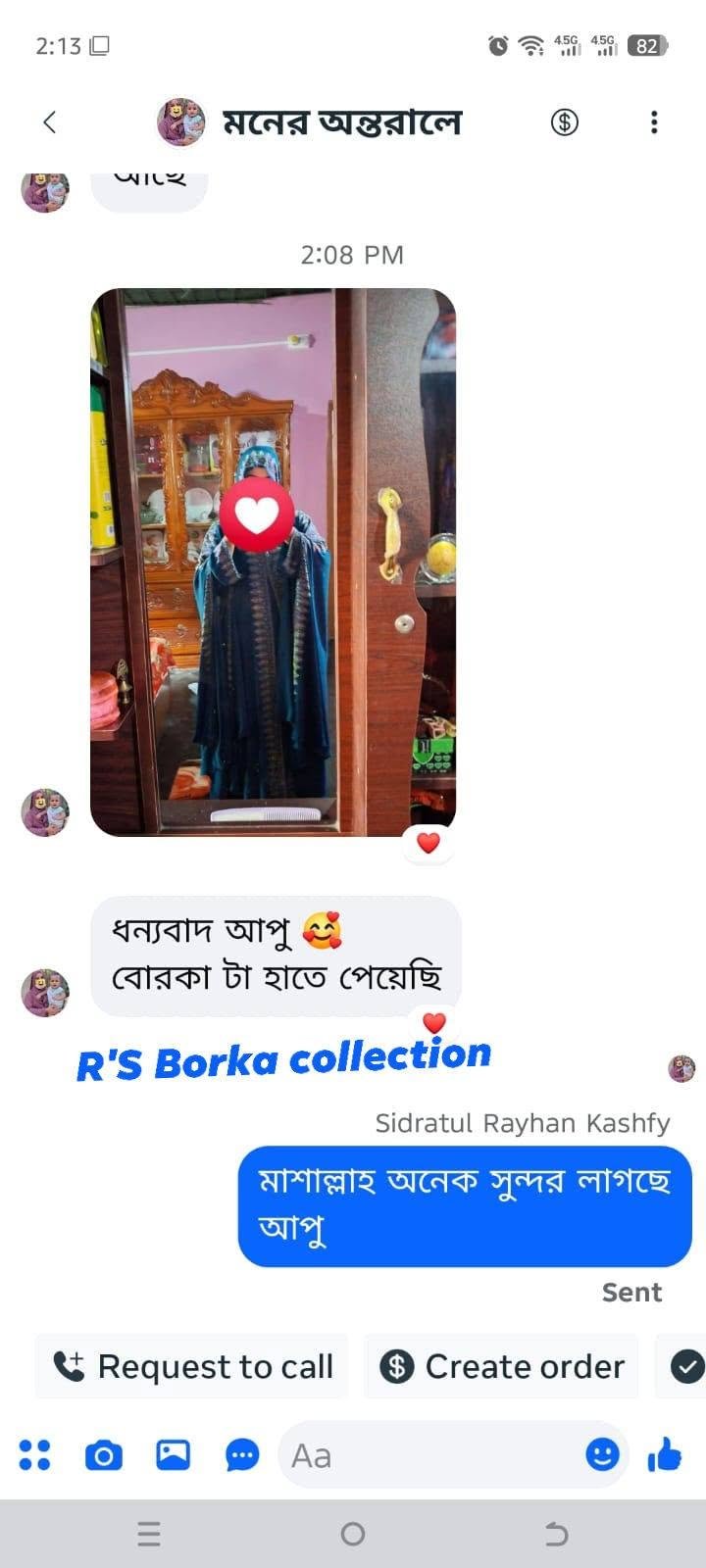Viewport: 706px width, 1568px height.
Task: Open the four-dot more actions menu
Action: (35, 1455)
